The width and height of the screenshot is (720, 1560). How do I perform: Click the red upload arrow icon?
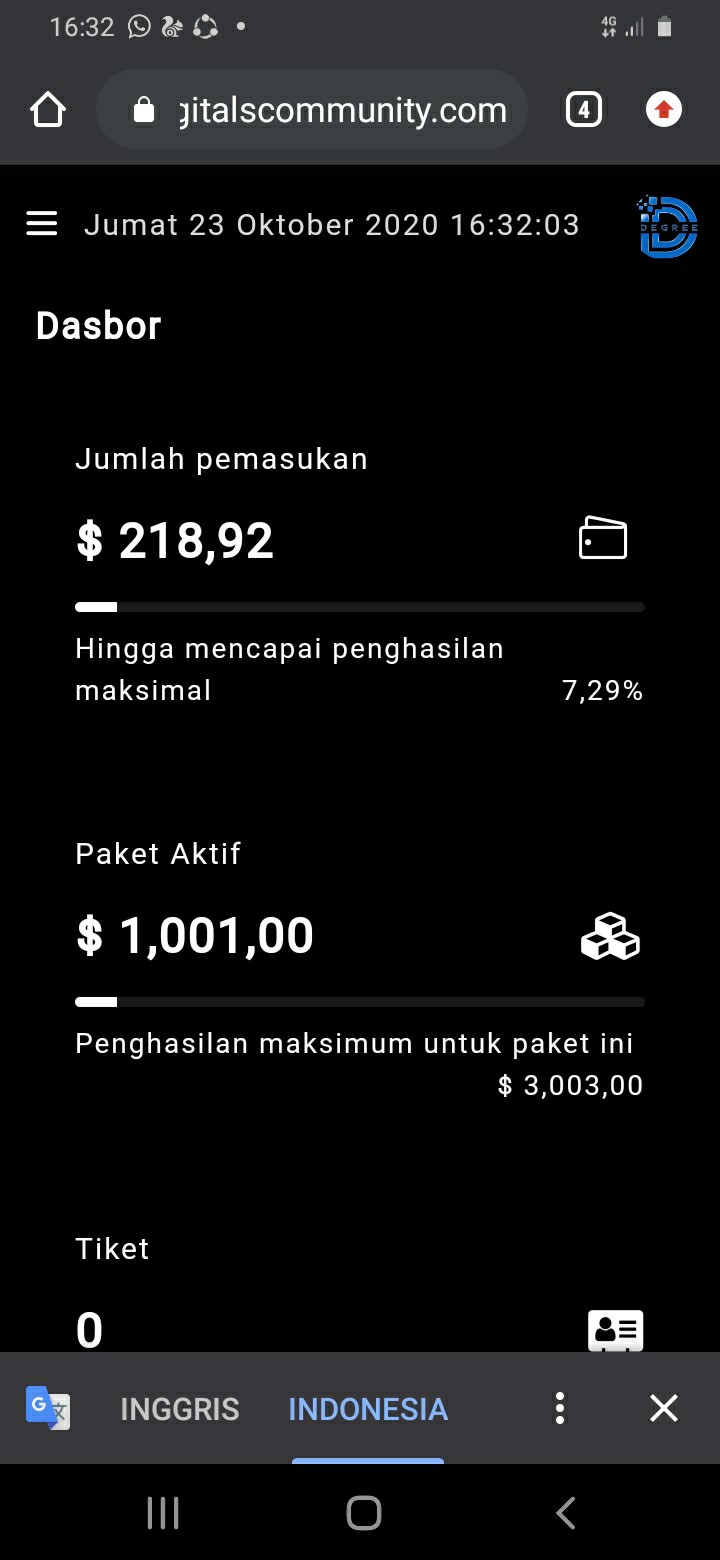tap(663, 109)
